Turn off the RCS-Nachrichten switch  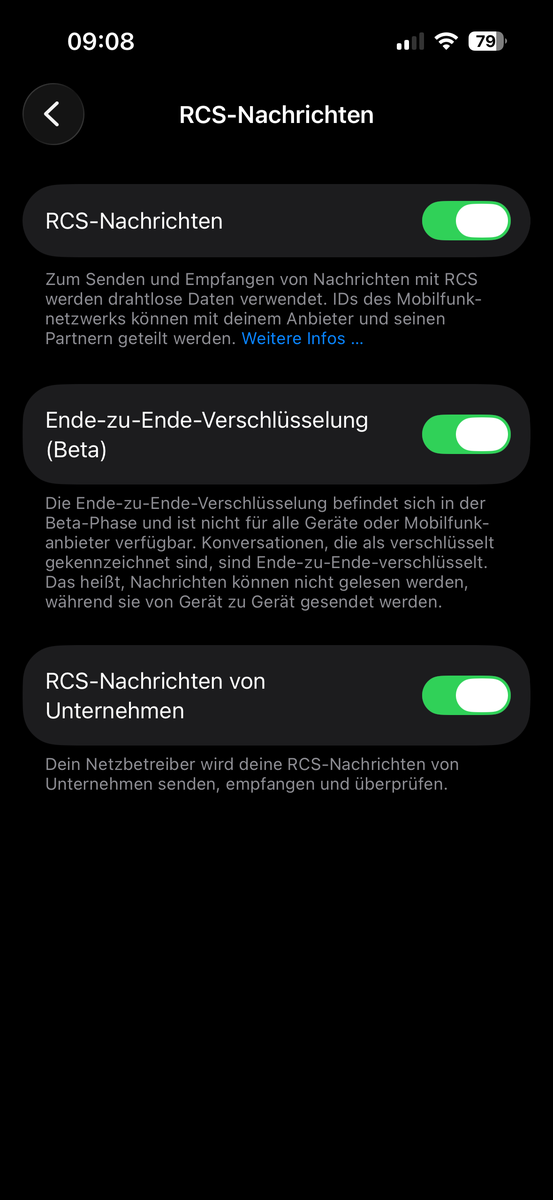[x=466, y=221]
